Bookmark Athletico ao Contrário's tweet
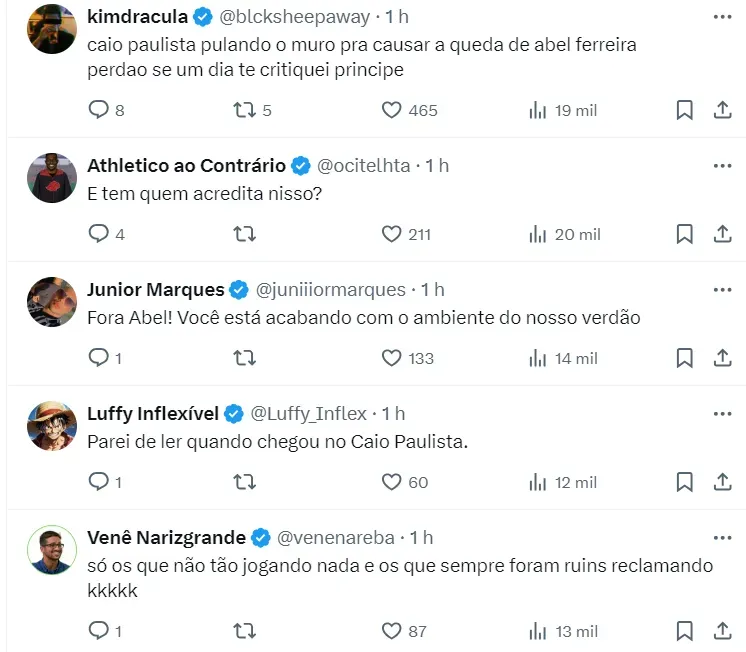 (x=684, y=234)
